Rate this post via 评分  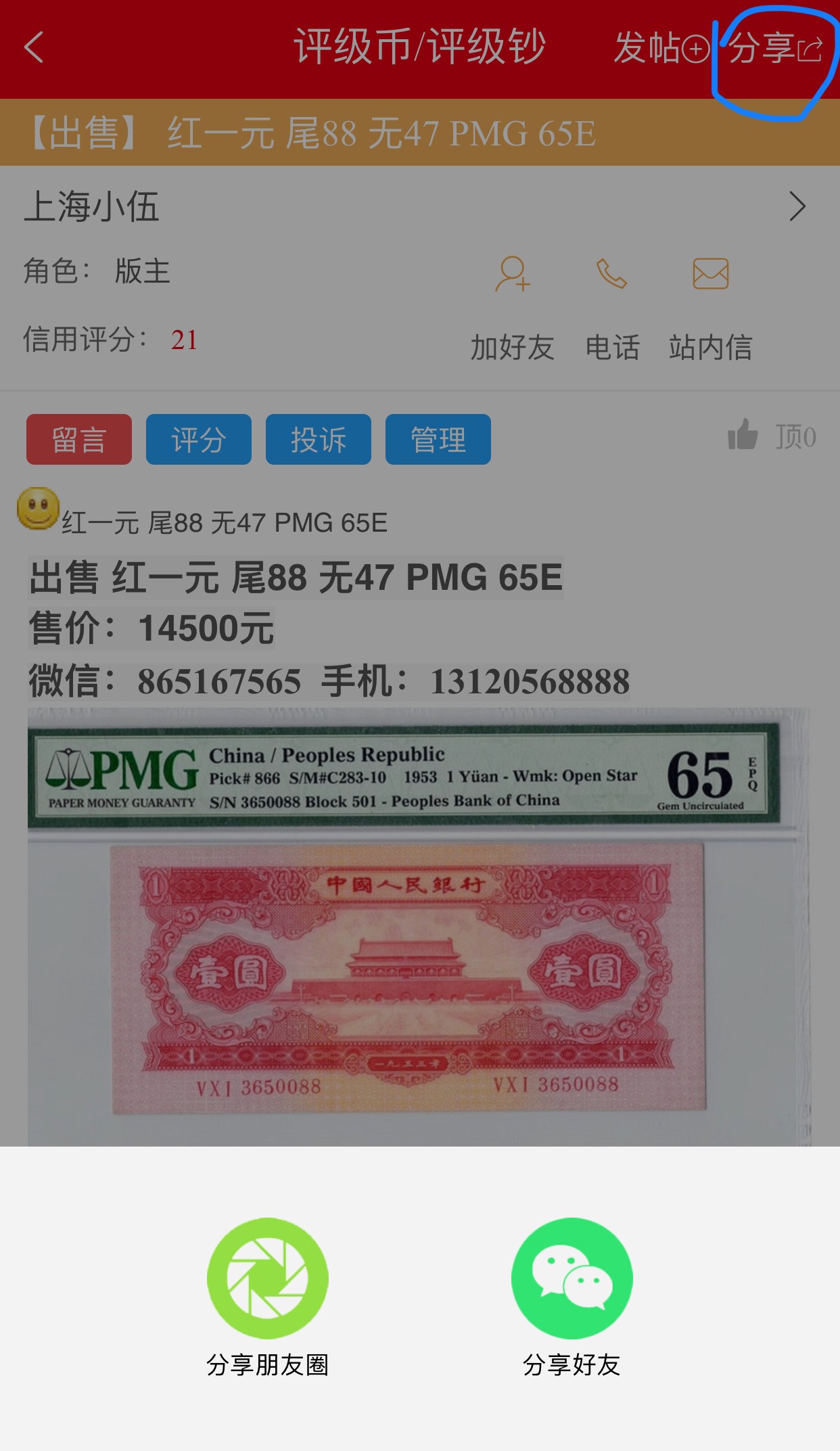[199, 440]
